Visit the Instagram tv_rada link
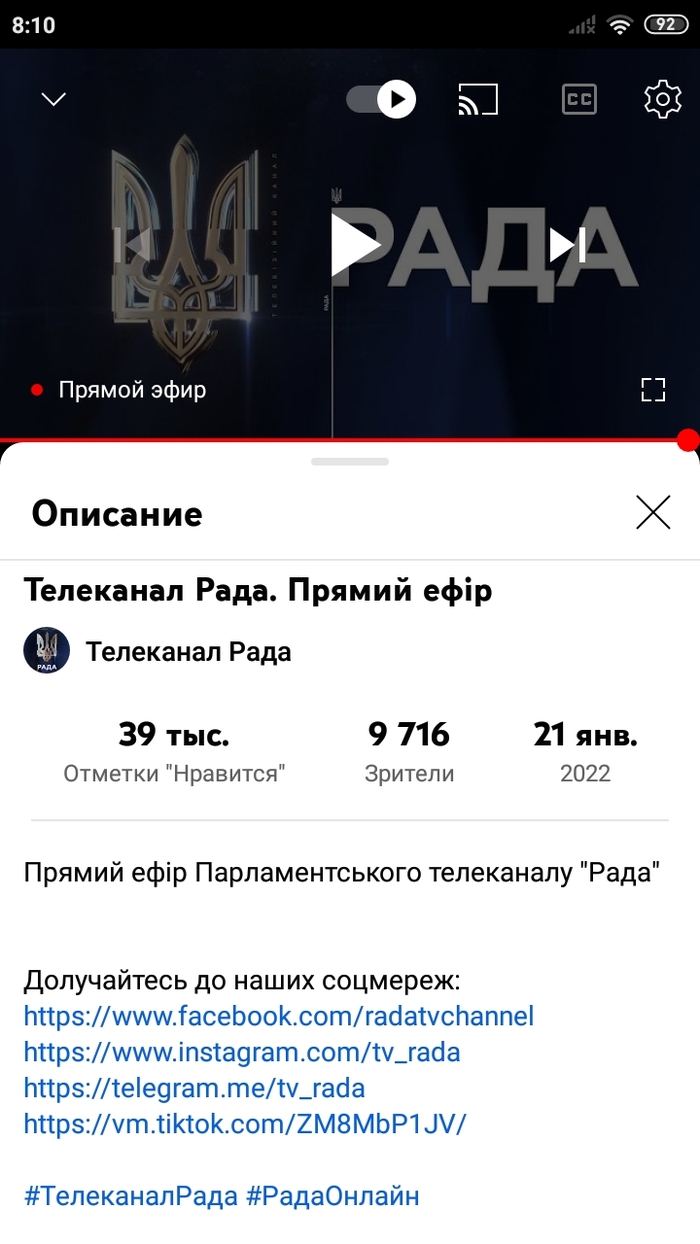The height and width of the screenshot is (1244, 700). click(x=242, y=1052)
